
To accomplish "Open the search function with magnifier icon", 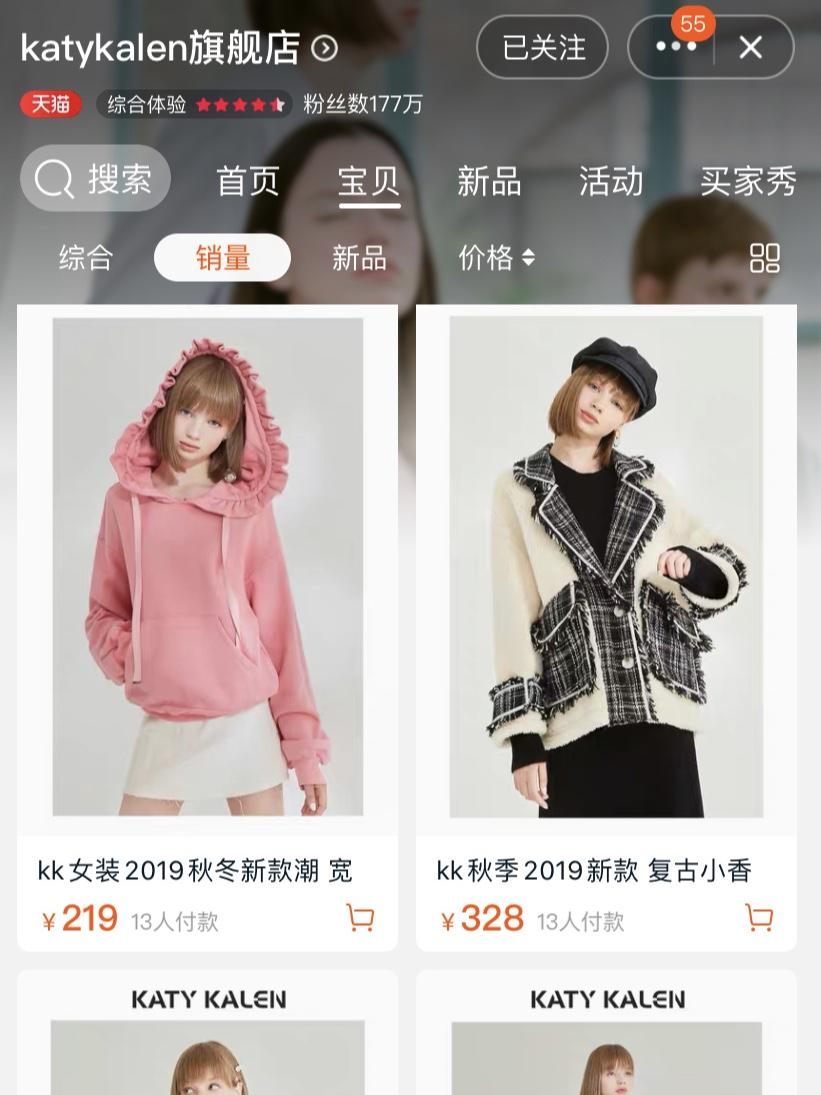I will point(95,178).
